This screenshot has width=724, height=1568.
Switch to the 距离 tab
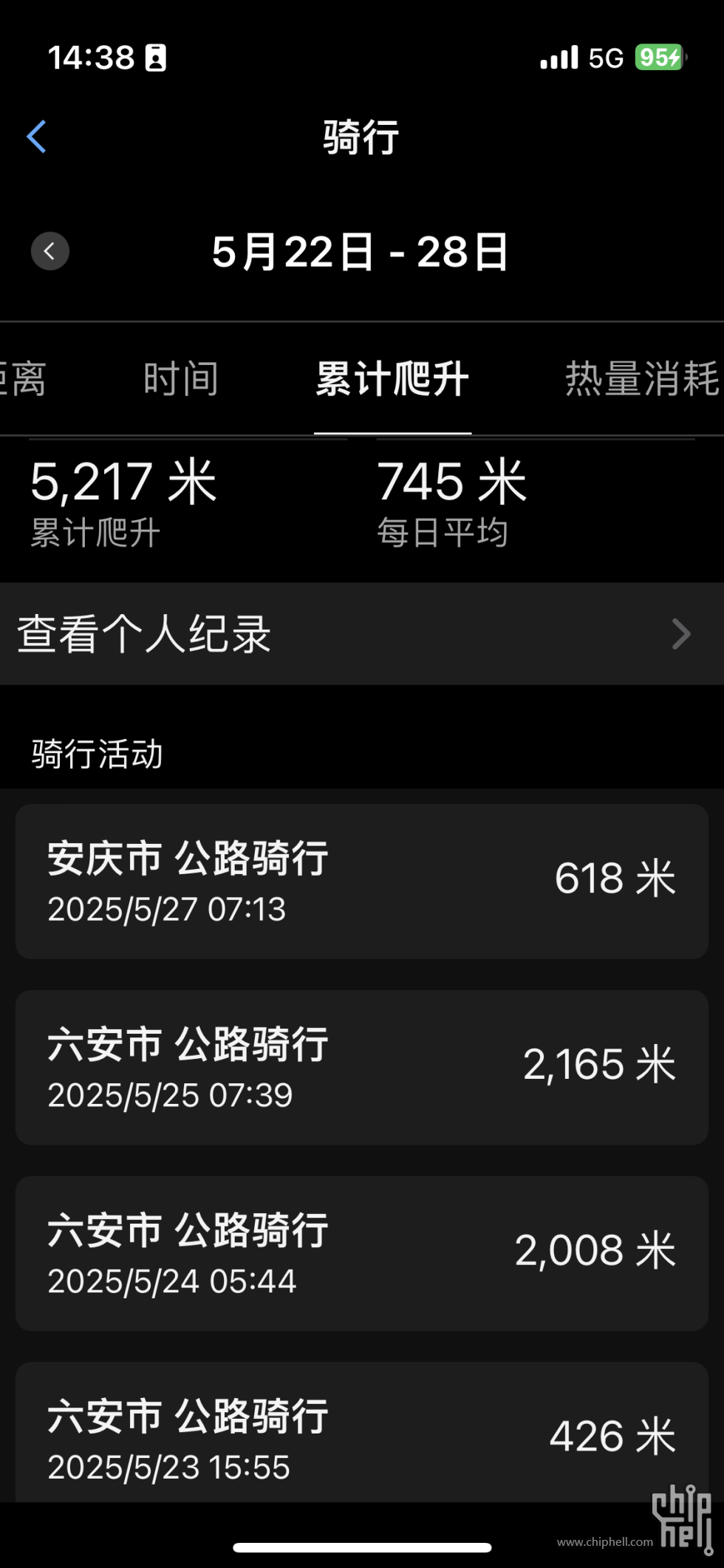24,379
